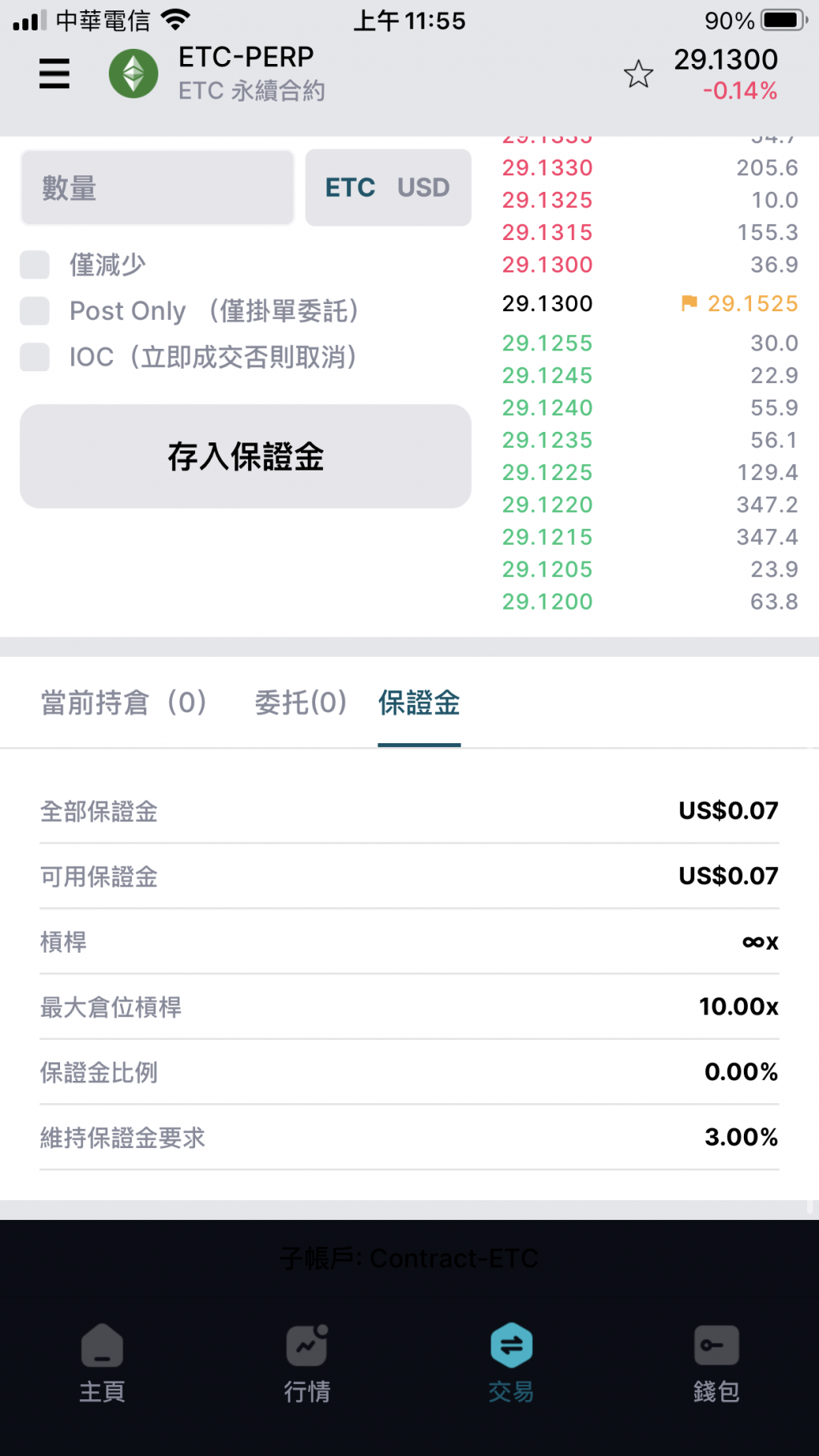
Task: Open the 委托(0) orders tab
Action: (301, 703)
